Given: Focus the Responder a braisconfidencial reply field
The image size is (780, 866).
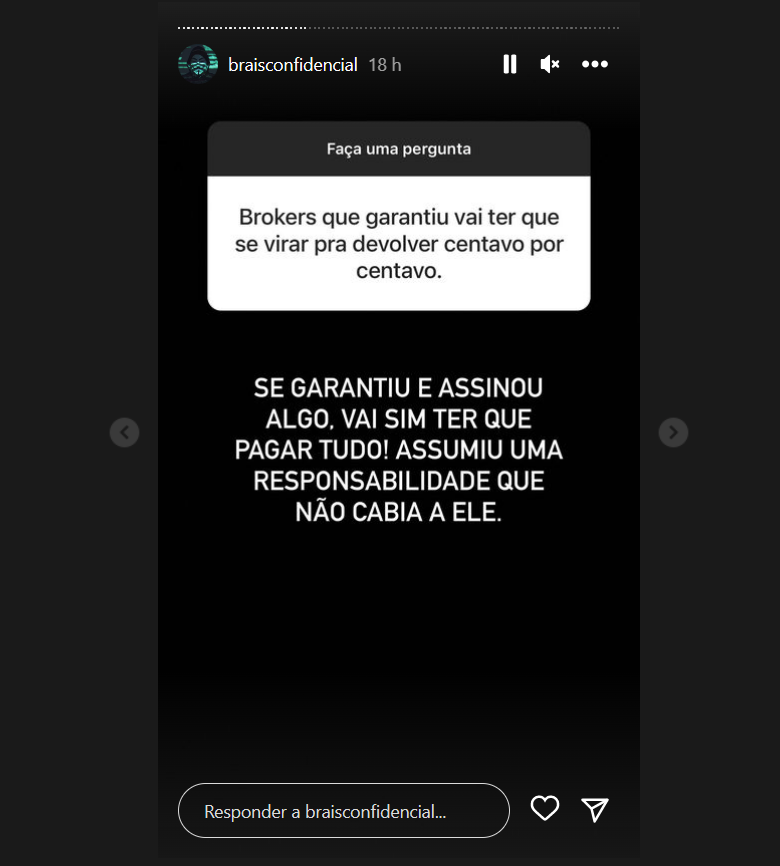Looking at the screenshot, I should point(344,810).
